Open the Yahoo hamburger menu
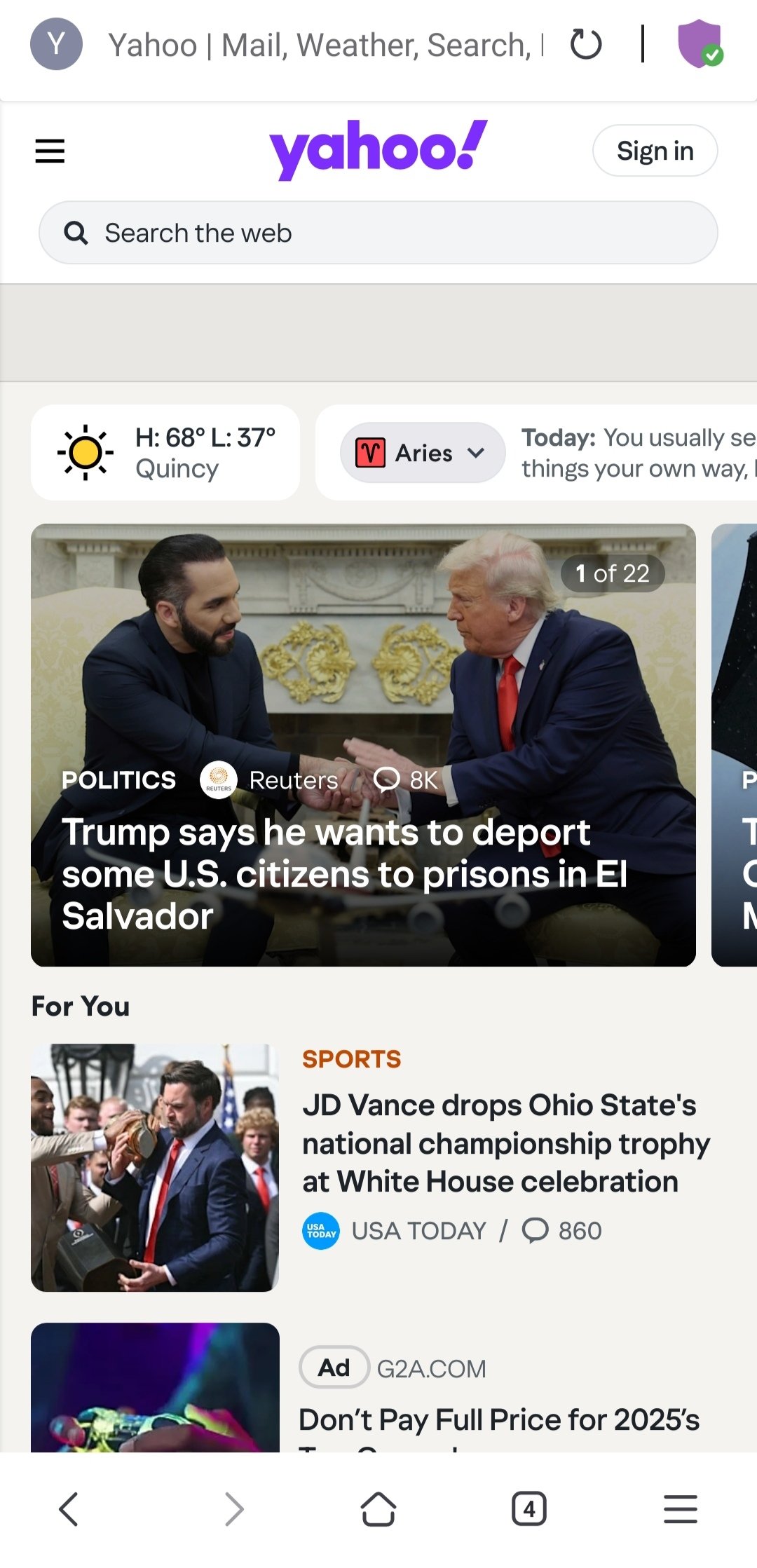Image resolution: width=757 pixels, height=1568 pixels. (x=50, y=151)
